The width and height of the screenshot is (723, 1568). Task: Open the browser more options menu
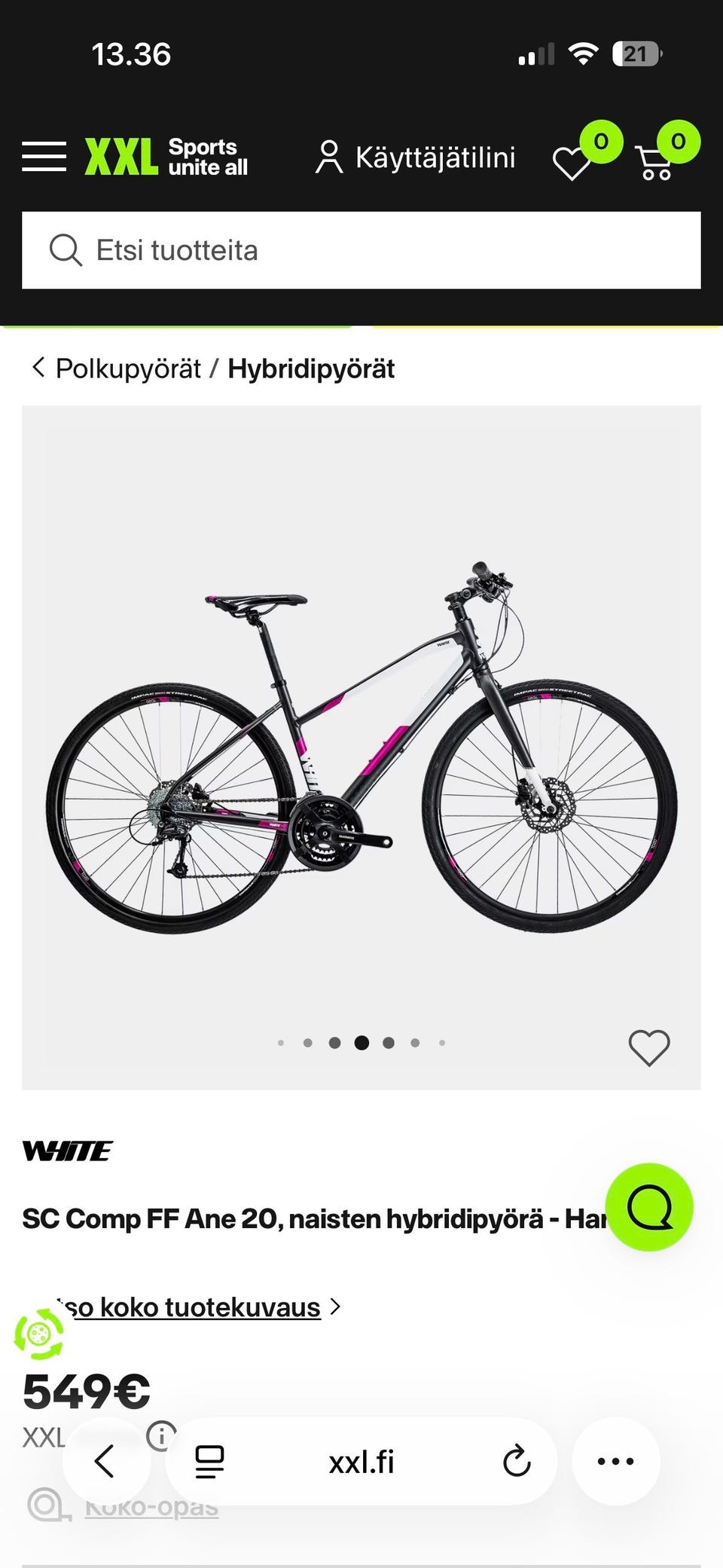pos(616,1461)
